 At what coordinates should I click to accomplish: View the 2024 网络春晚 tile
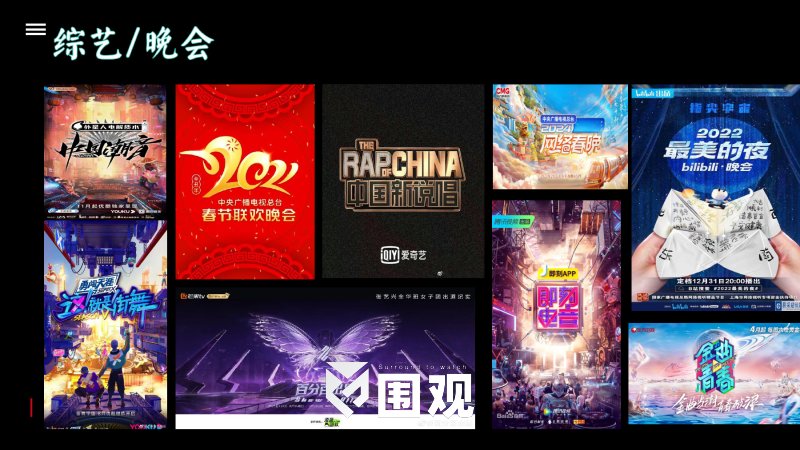click(x=560, y=137)
